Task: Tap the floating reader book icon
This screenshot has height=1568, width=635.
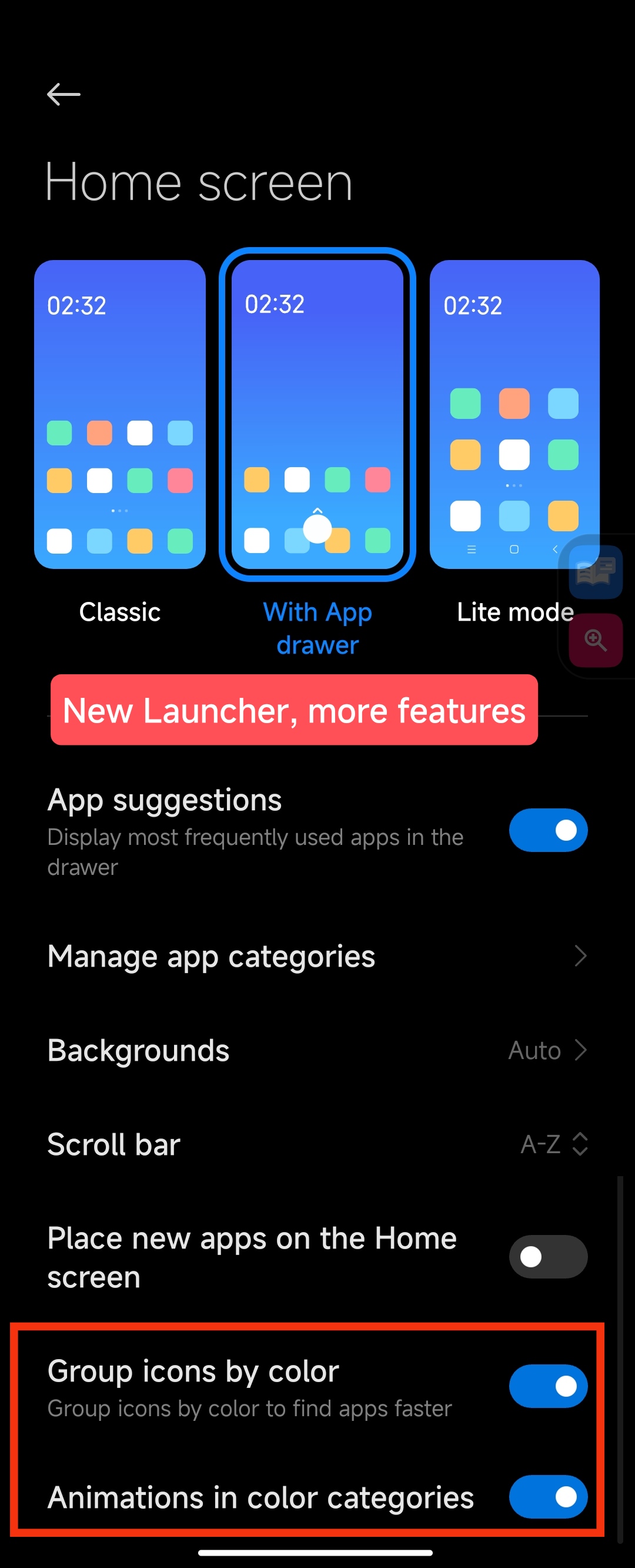Action: [596, 572]
